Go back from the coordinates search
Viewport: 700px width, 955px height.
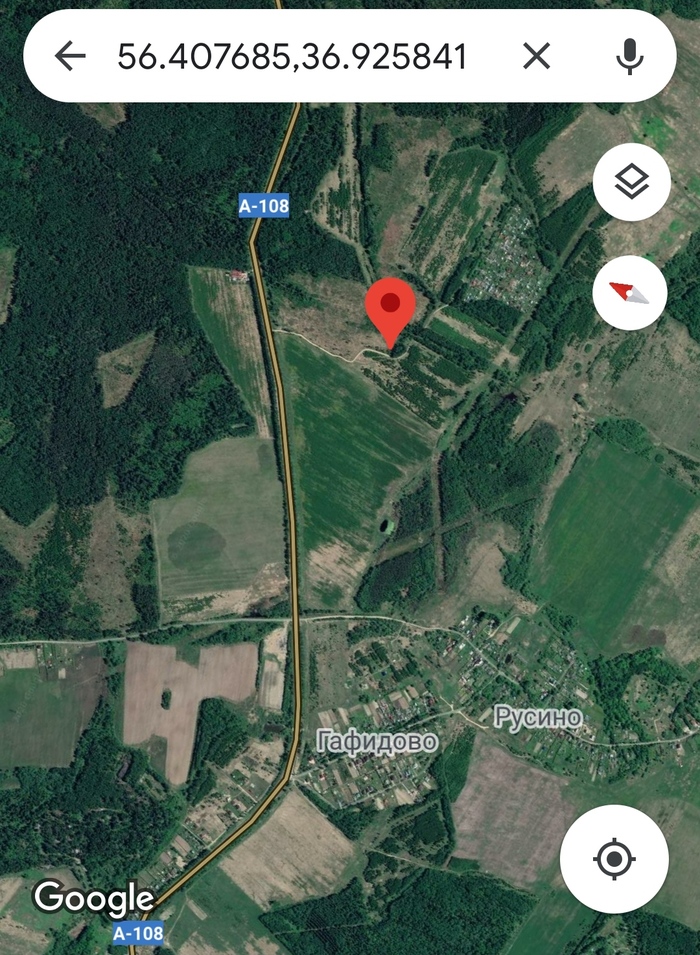point(70,56)
